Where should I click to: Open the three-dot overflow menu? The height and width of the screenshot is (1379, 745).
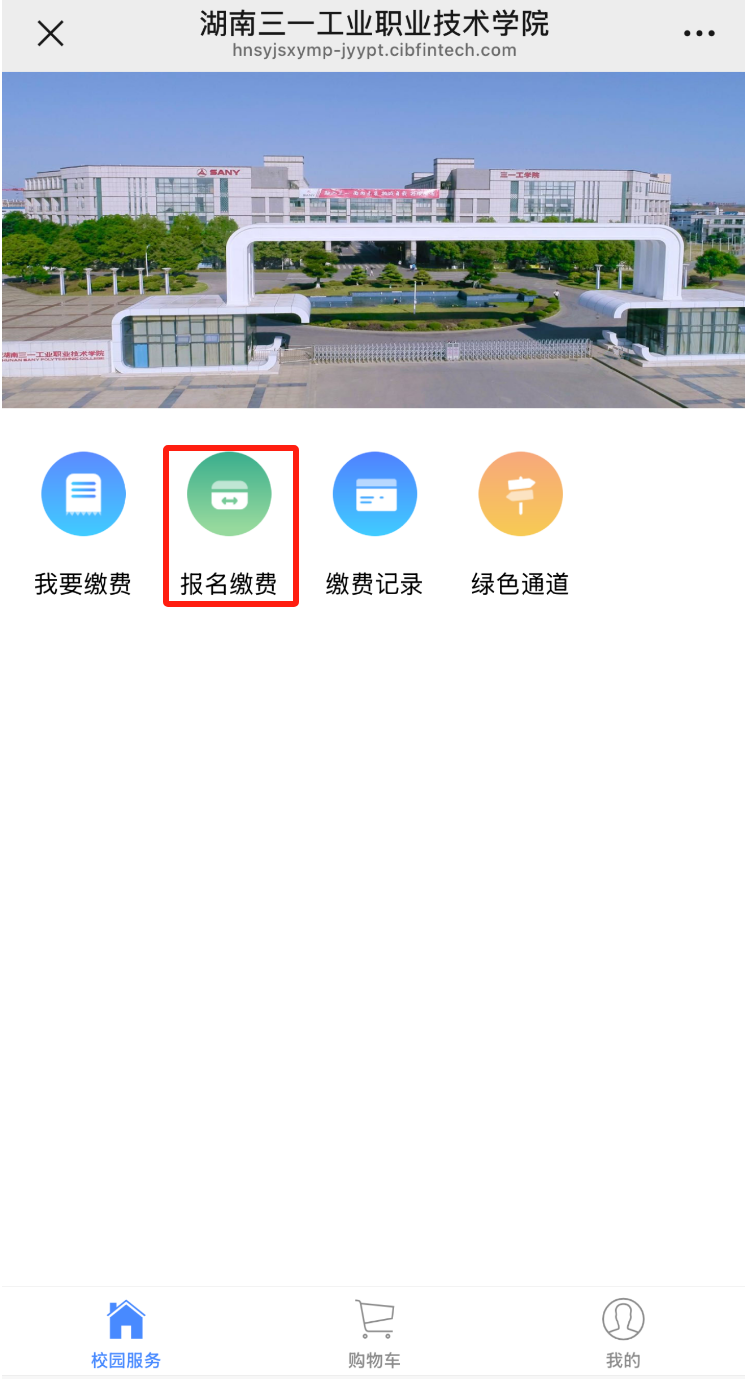coord(699,33)
